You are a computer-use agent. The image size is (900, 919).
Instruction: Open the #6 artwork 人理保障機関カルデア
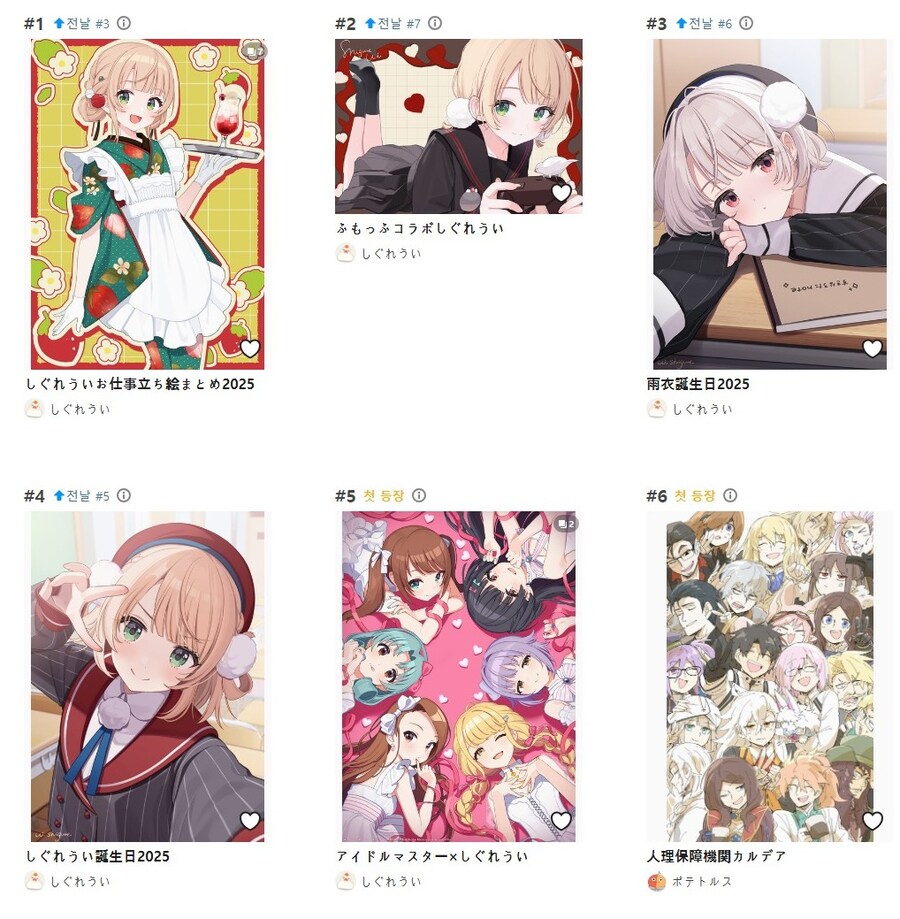[x=769, y=677]
